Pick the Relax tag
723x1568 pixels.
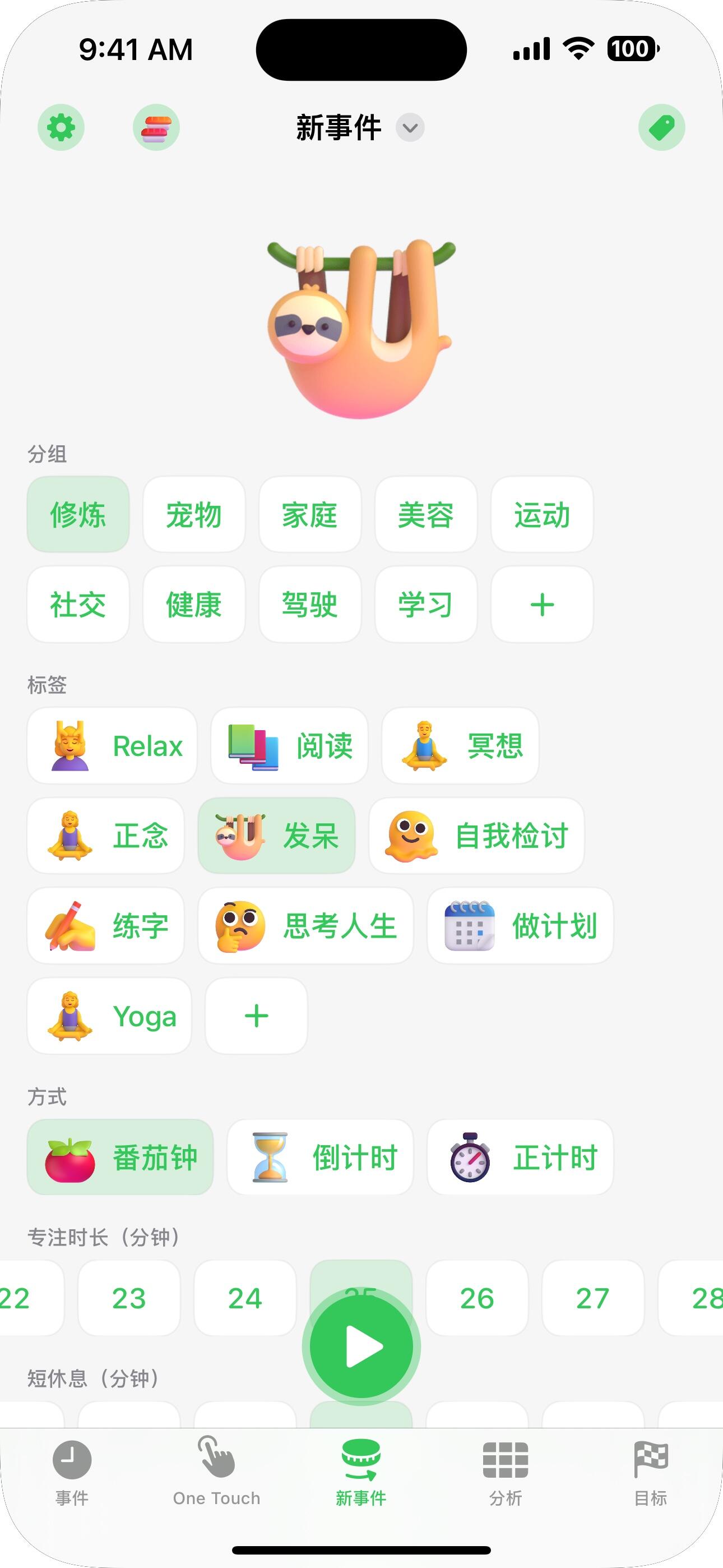[x=112, y=746]
